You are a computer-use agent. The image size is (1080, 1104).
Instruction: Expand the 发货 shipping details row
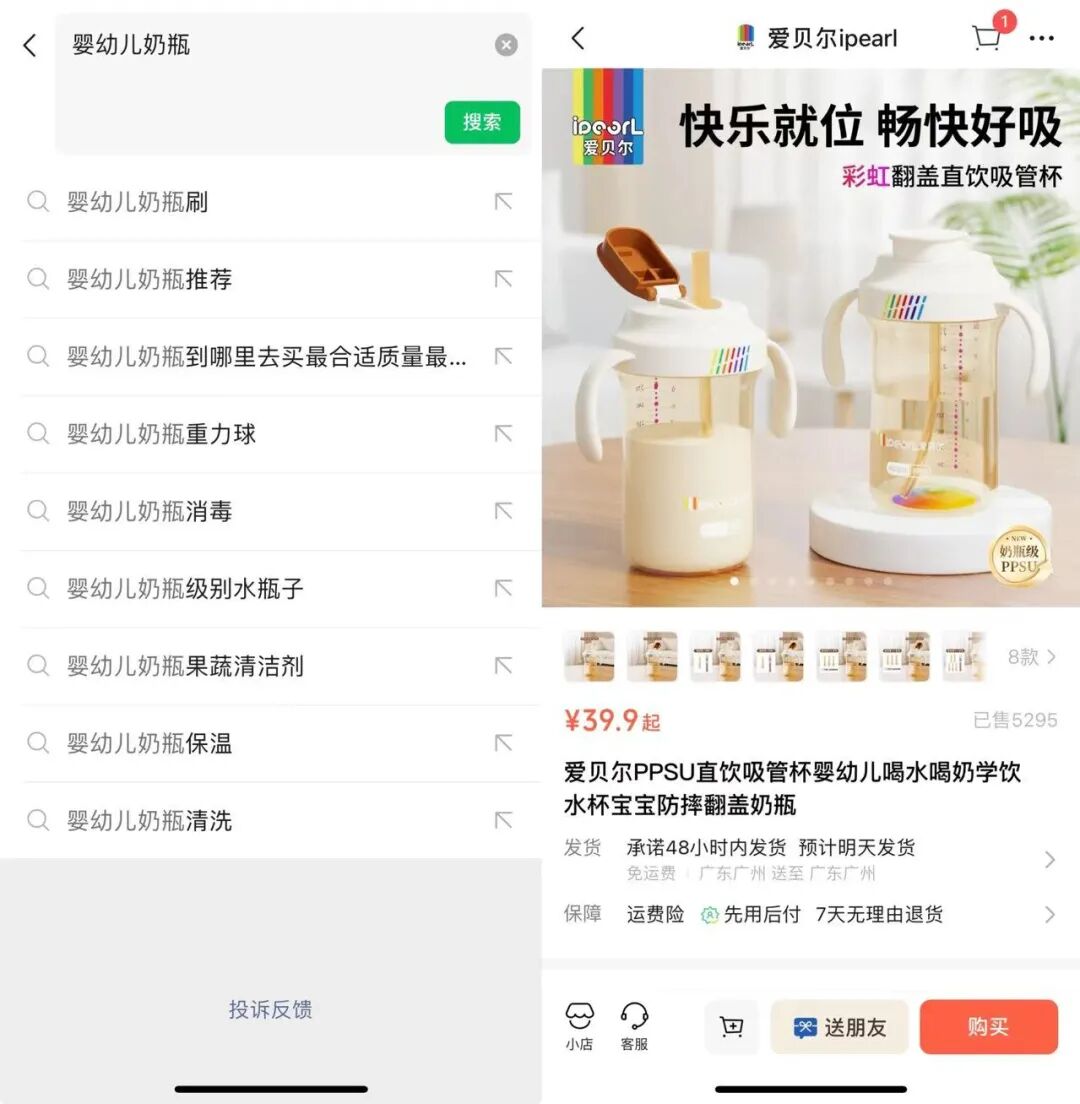[x=1048, y=860]
